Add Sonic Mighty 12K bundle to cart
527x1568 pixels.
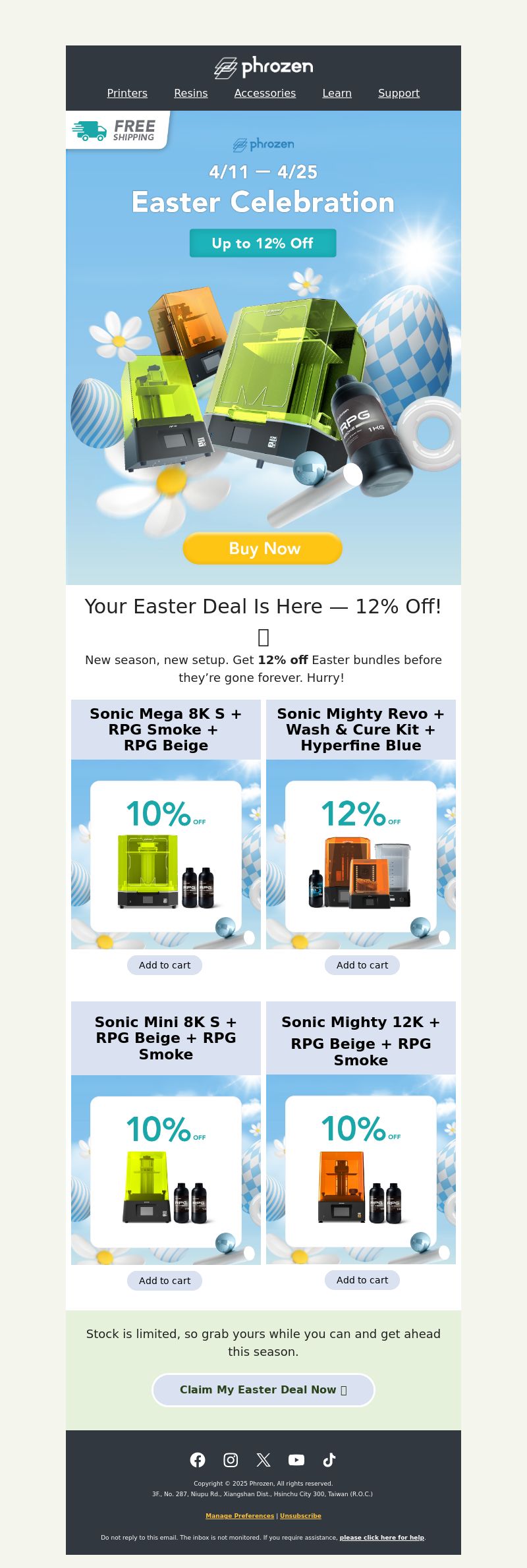362,1280
